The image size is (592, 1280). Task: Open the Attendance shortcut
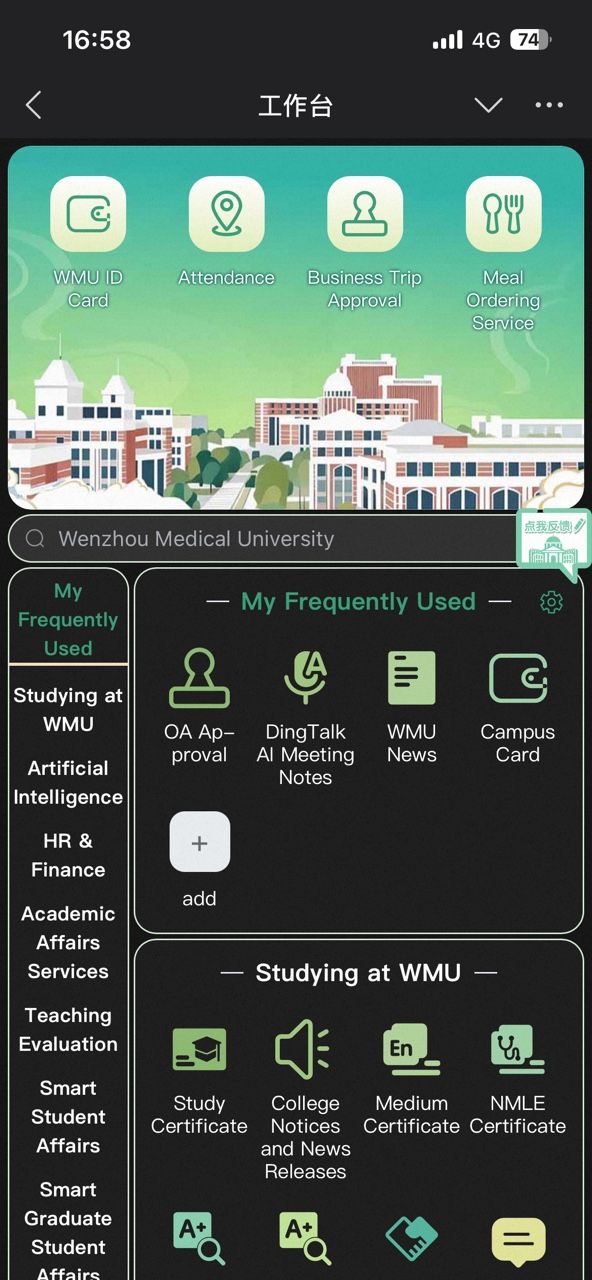226,232
